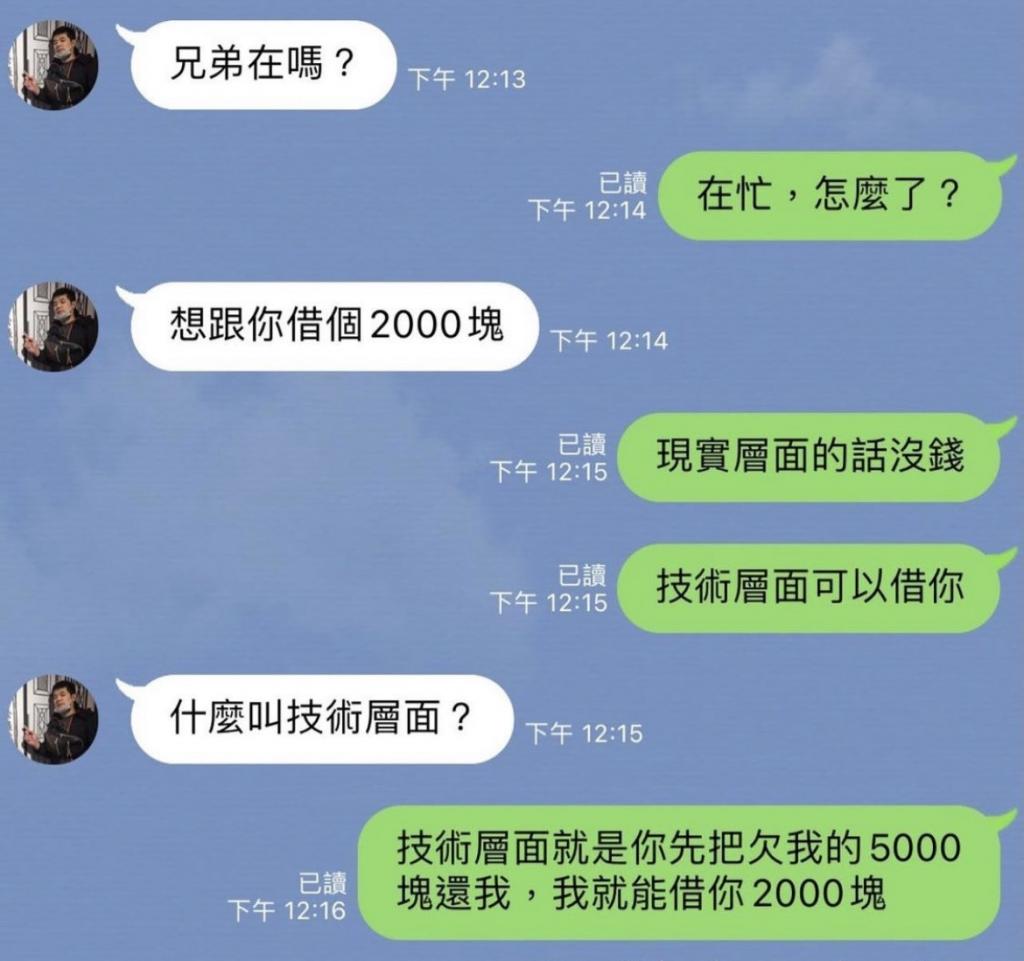Open sender's avatar beside "兄弟在嗎？"
1024x961 pixels.
click(x=55, y=66)
